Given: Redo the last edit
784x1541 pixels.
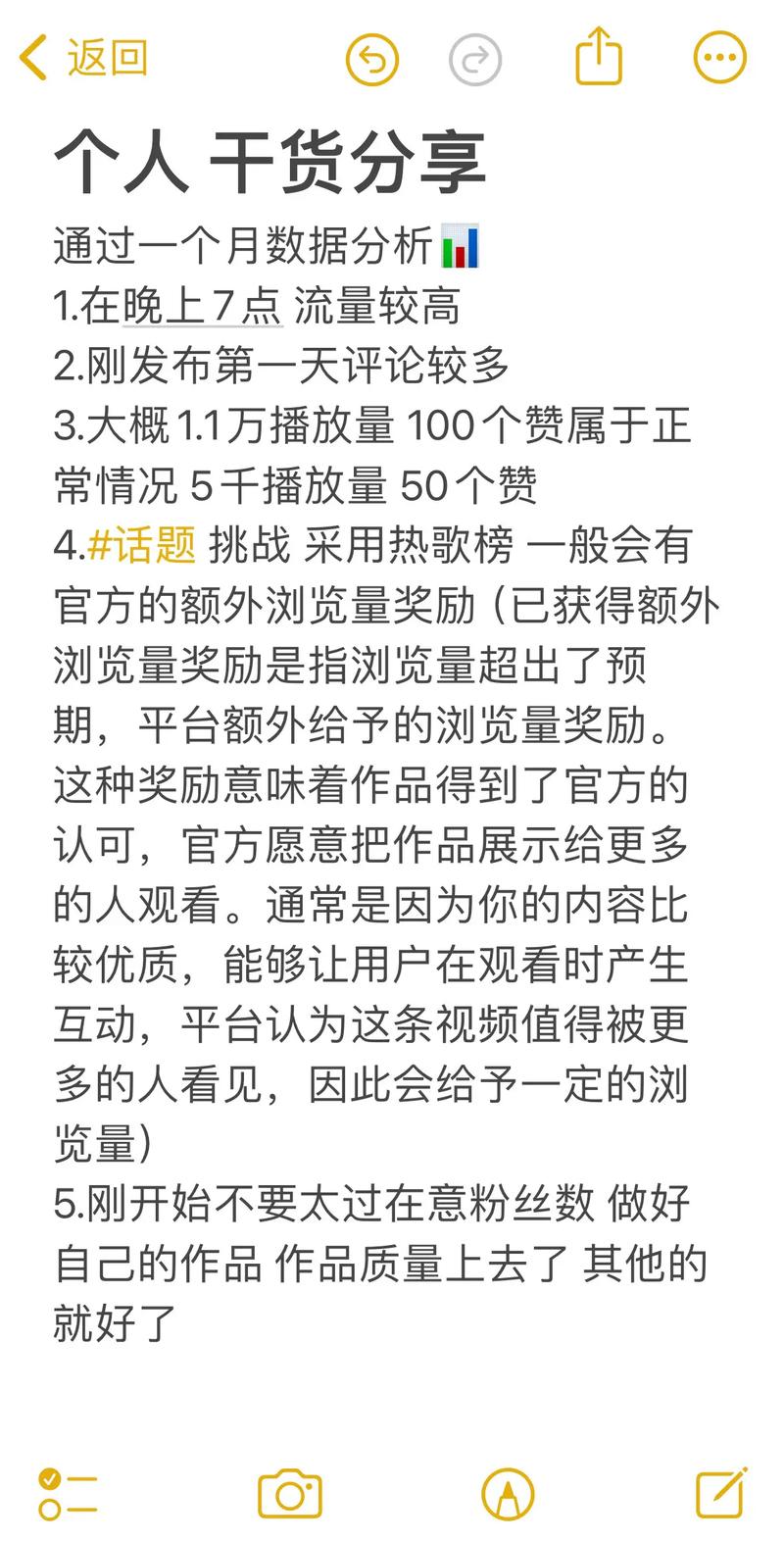Looking at the screenshot, I should click(x=475, y=59).
